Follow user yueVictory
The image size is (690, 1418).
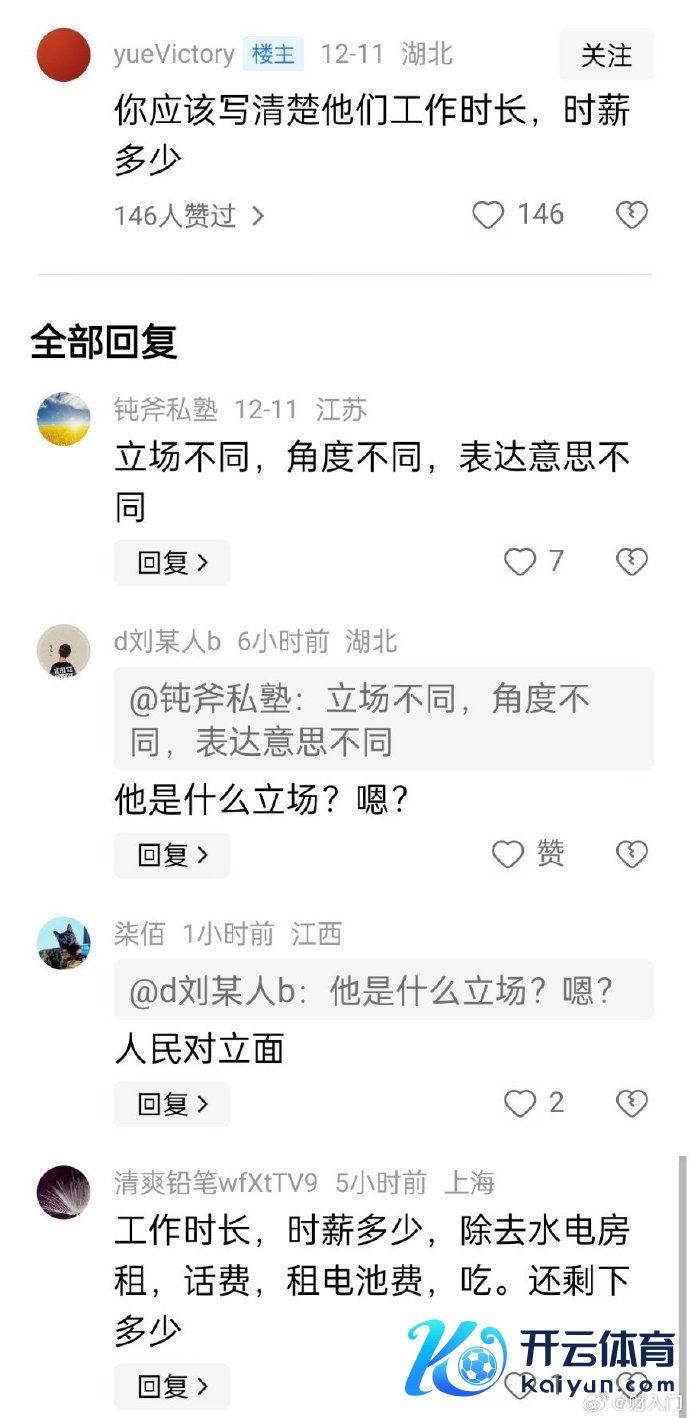606,55
